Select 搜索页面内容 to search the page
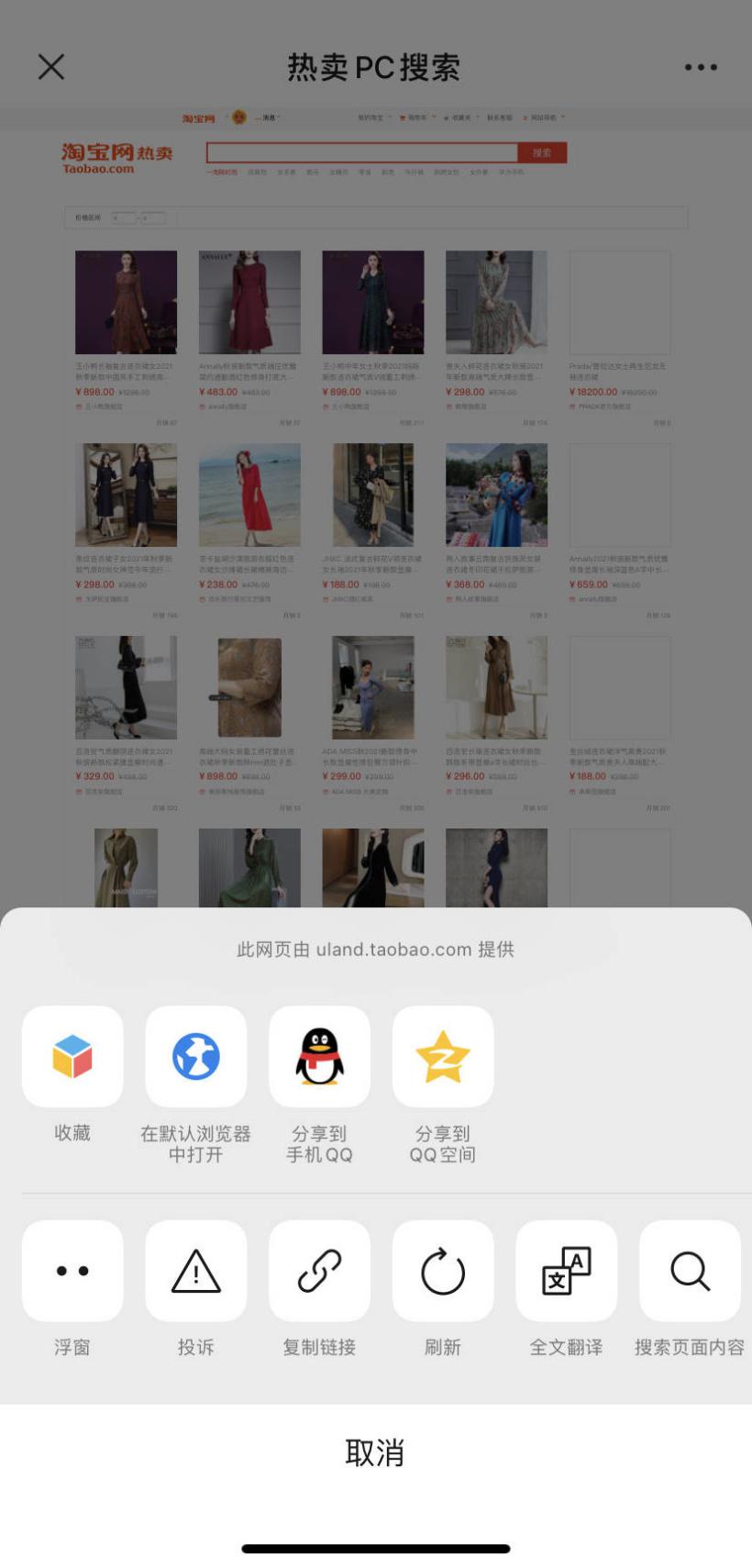The width and height of the screenshot is (752, 1568). 690,1271
